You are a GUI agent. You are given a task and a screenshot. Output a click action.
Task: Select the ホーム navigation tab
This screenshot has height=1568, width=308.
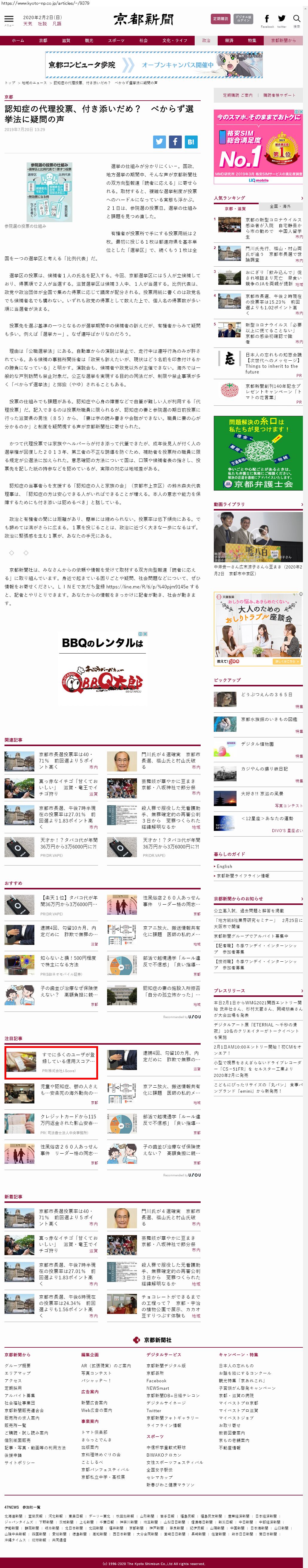pyautogui.click(x=18, y=41)
